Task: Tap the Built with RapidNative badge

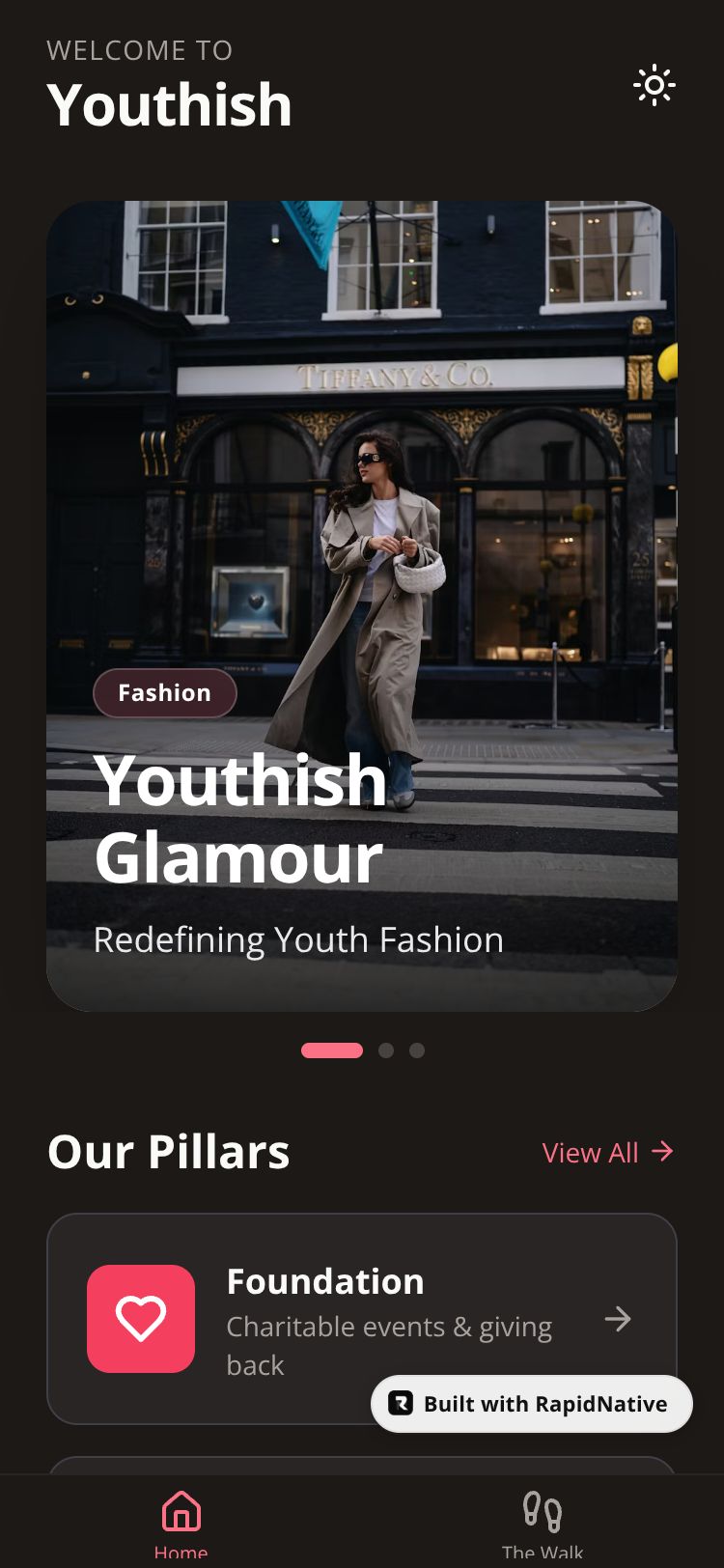Action: [x=532, y=1404]
